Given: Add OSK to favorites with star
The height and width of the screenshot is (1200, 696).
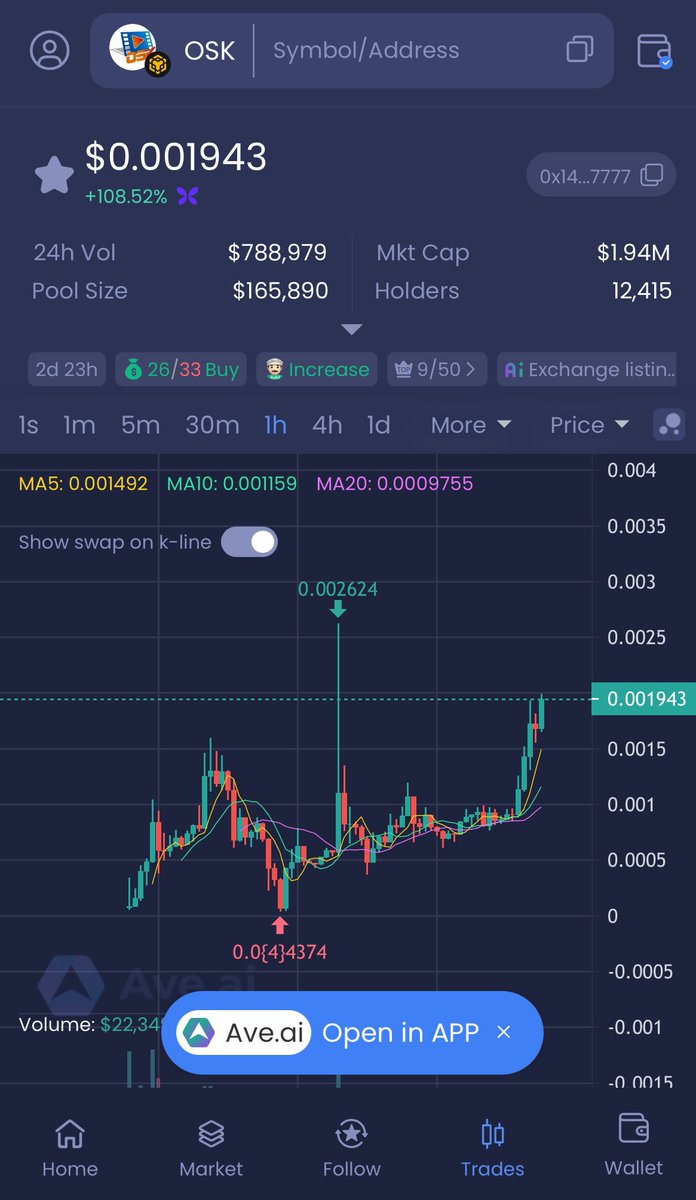Looking at the screenshot, I should coord(54,175).
